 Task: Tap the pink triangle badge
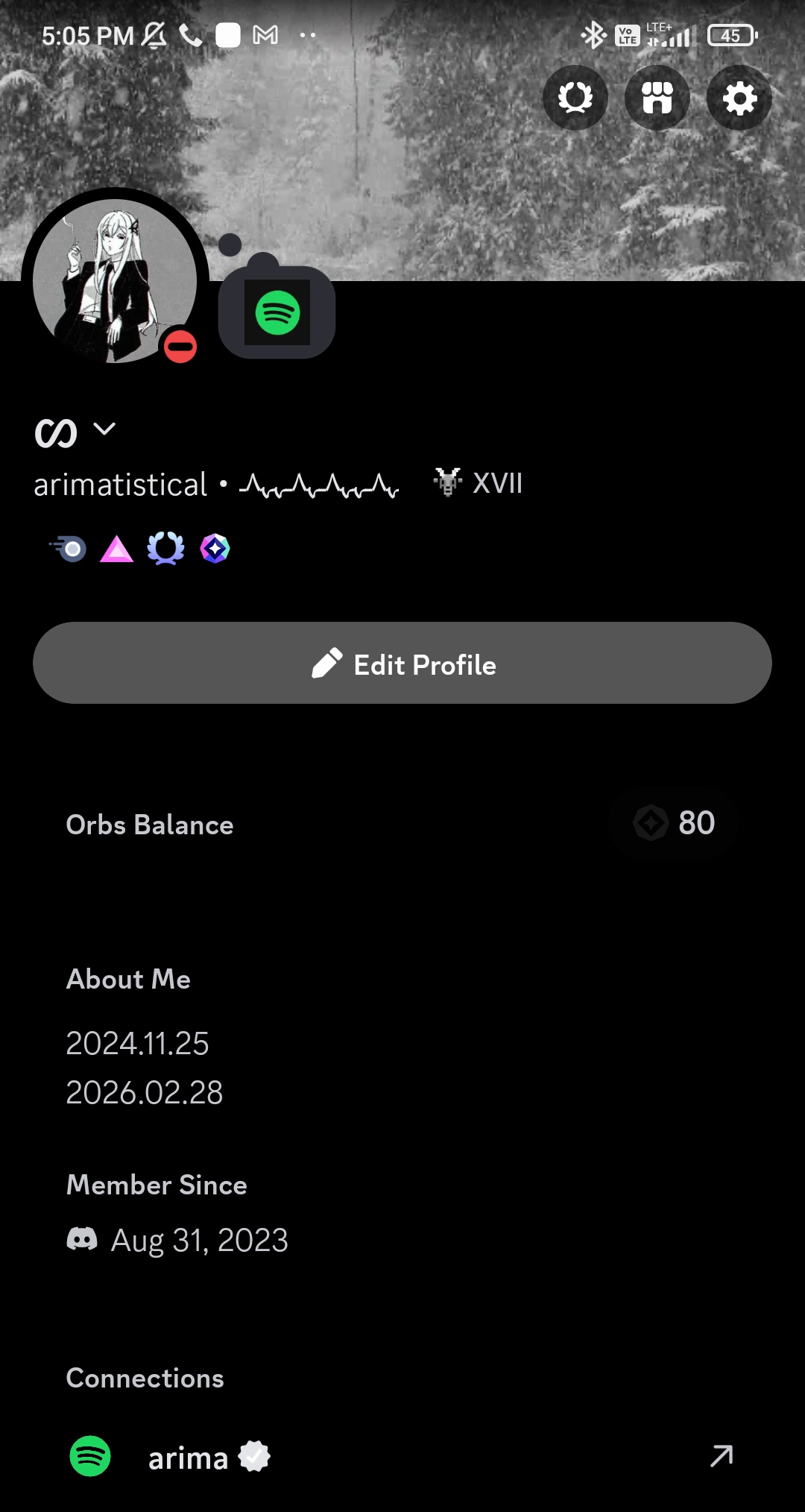coord(116,549)
